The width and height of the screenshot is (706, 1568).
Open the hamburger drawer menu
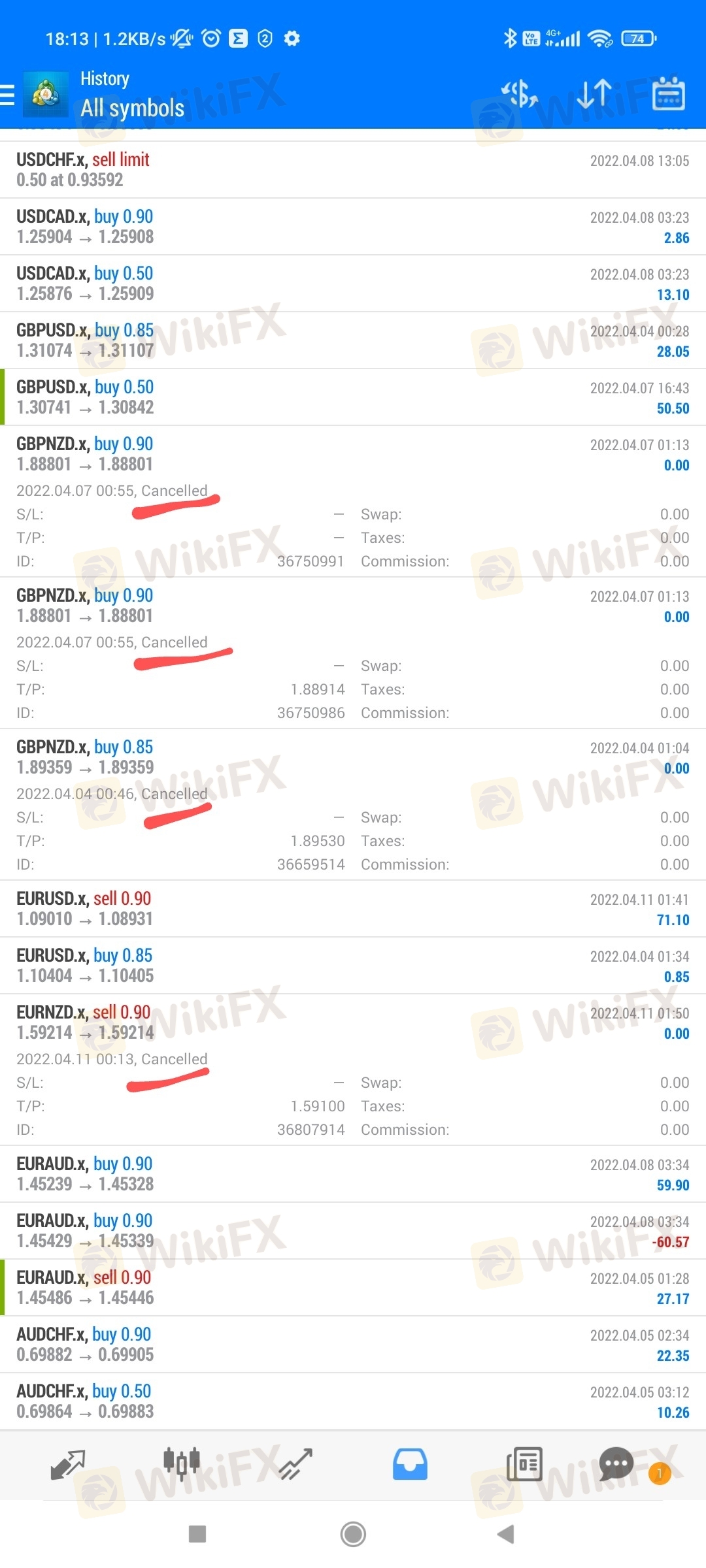point(7,95)
